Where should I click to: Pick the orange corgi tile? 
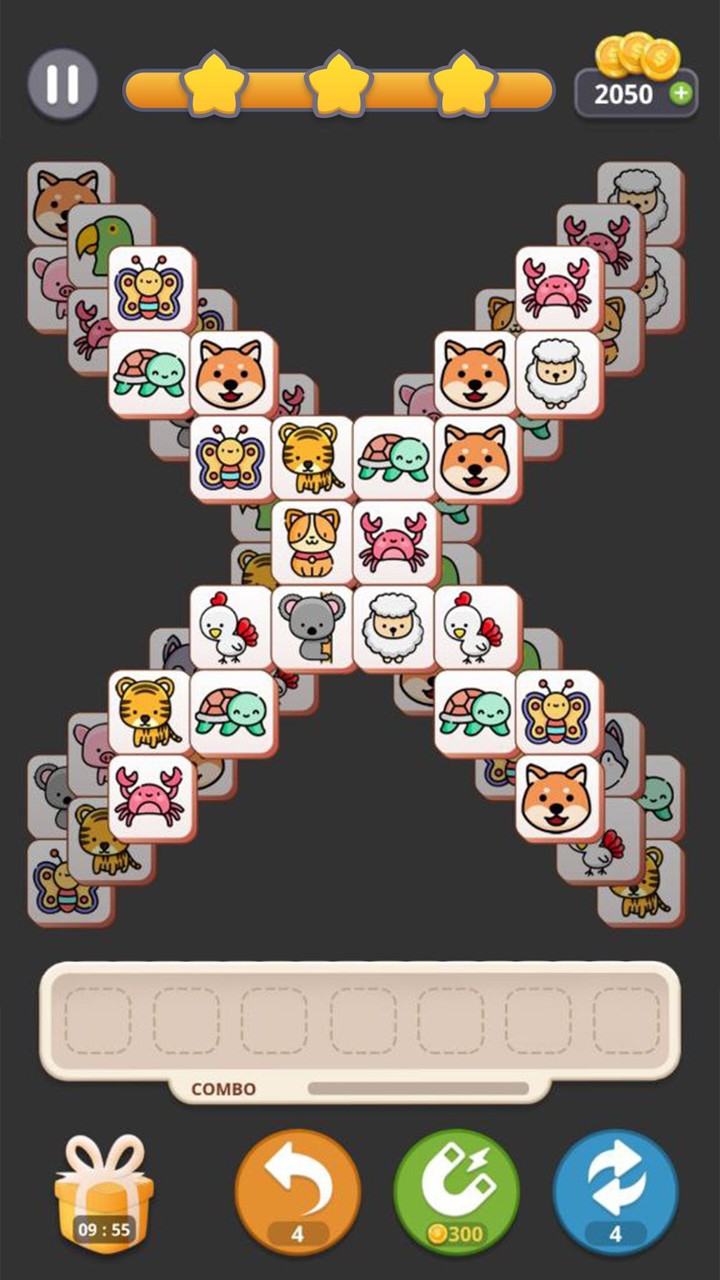(311, 542)
